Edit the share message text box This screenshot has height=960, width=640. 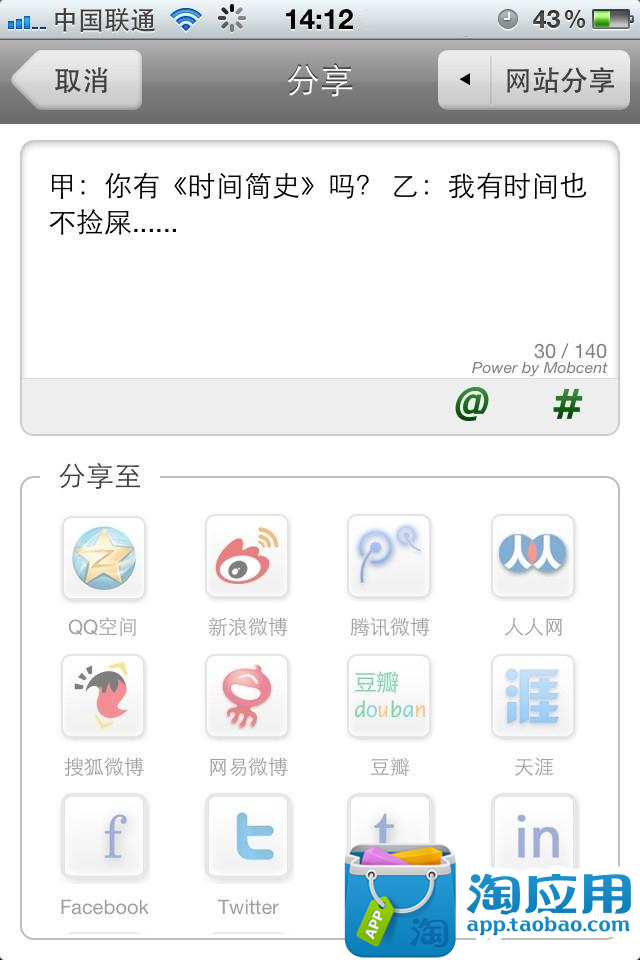click(x=320, y=260)
